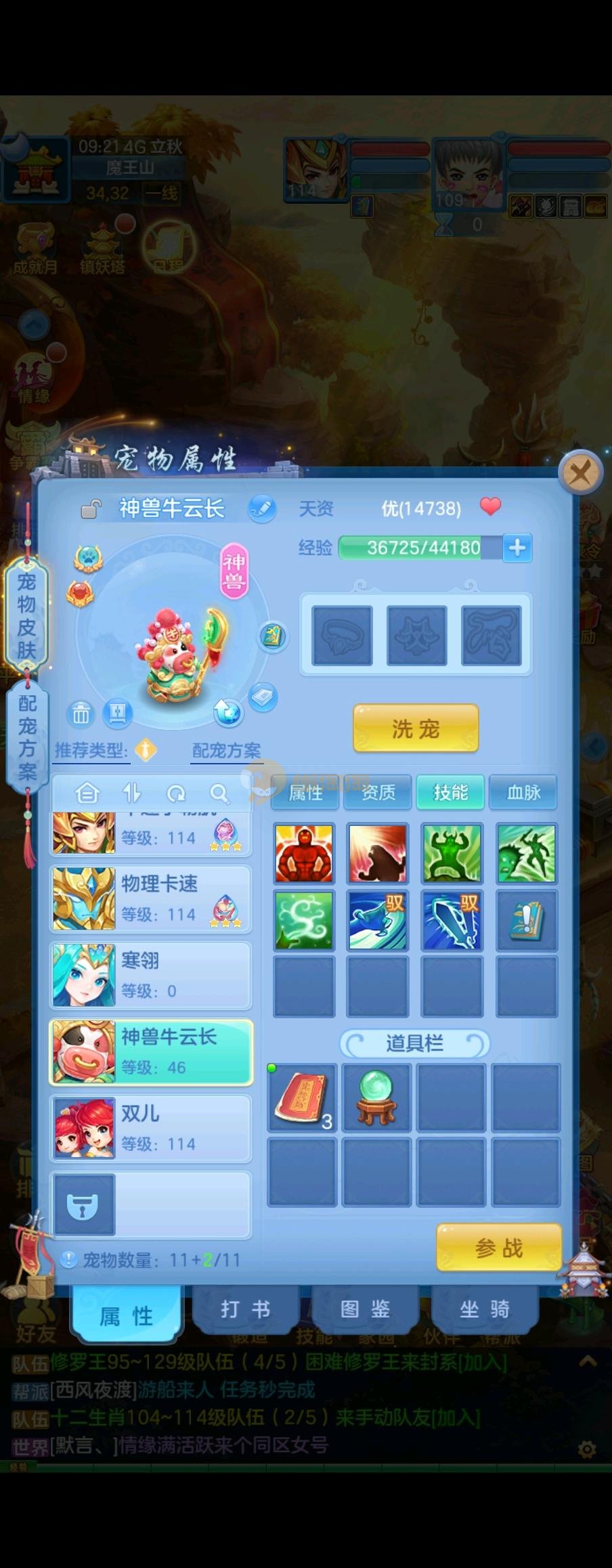This screenshot has width=612, height=1568.
Task: Tap the 洗宠 button
Action: [416, 728]
